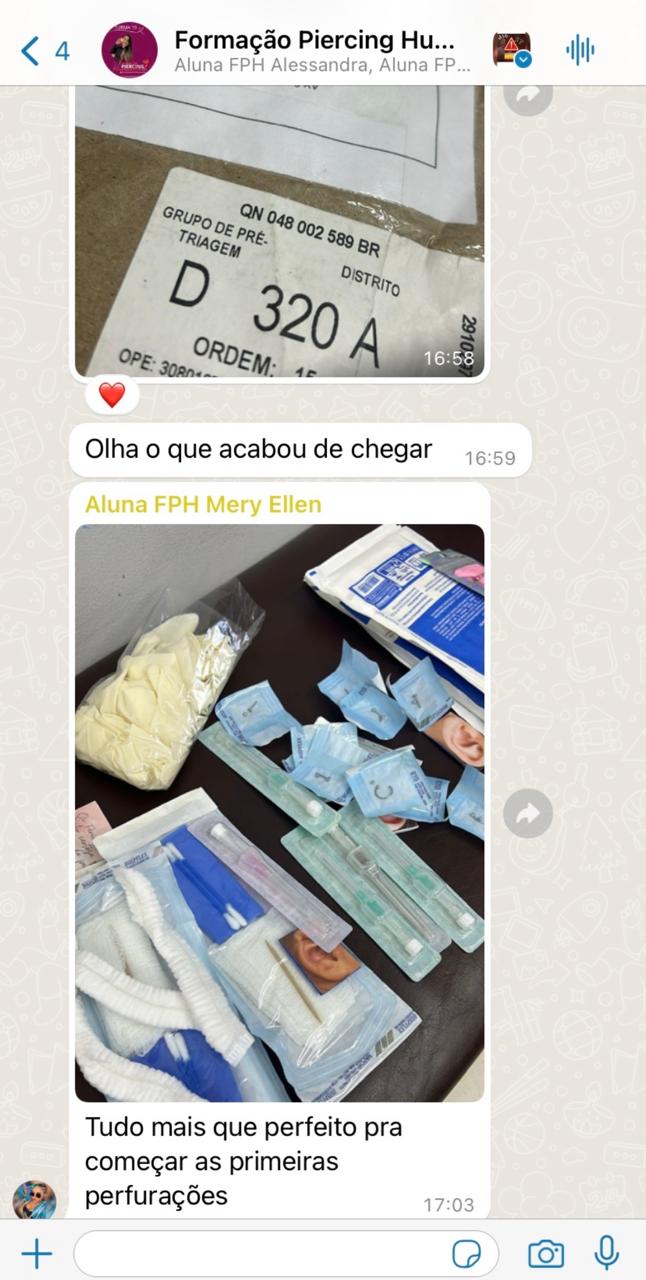Viewport: 646px width, 1280px height.
Task: Open the piercing supplies photo
Action: (x=279, y=812)
